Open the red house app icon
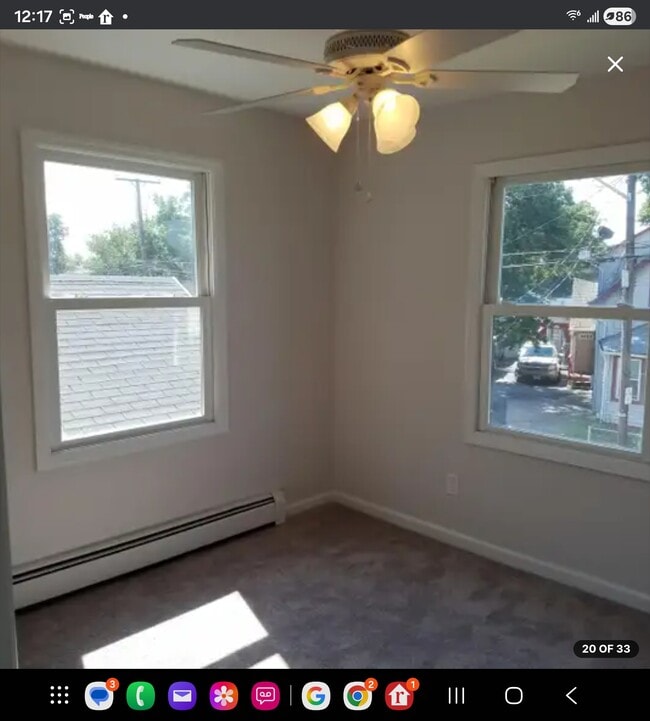 point(399,695)
